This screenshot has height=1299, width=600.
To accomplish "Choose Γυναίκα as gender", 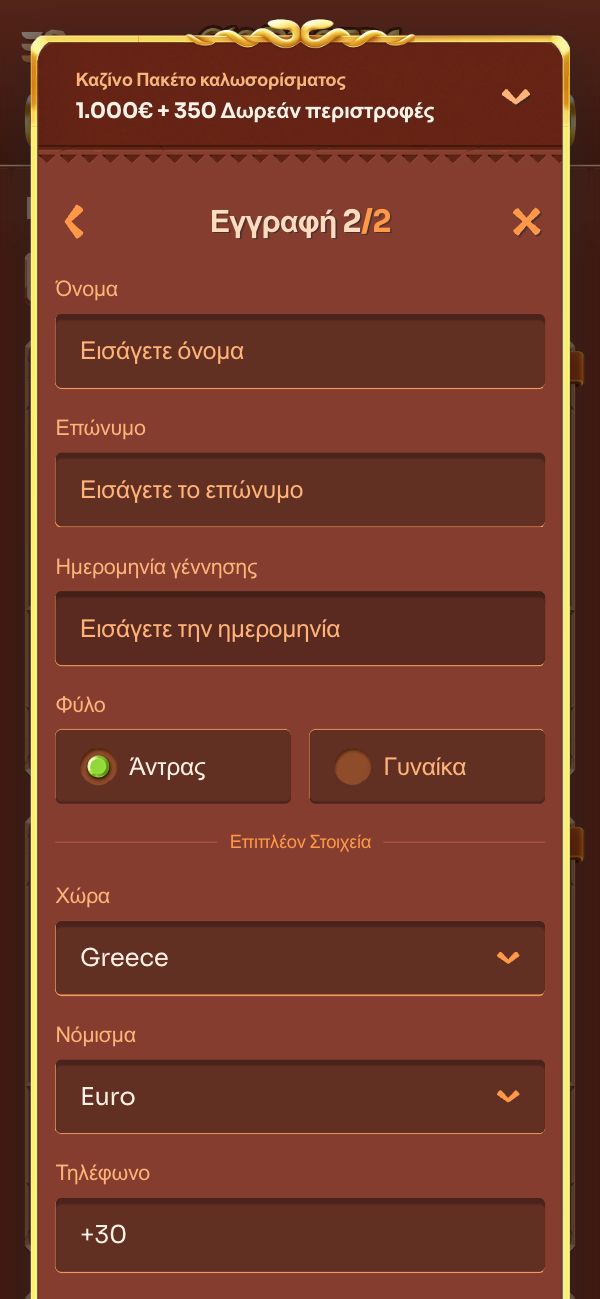I will pos(427,767).
